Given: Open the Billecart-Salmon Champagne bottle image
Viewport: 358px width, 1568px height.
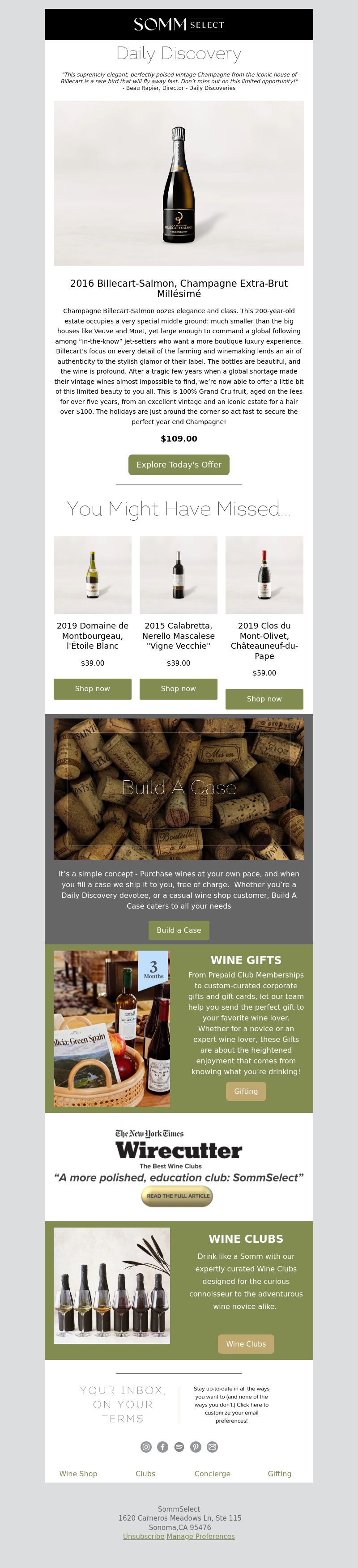Looking at the screenshot, I should pyautogui.click(x=179, y=183).
